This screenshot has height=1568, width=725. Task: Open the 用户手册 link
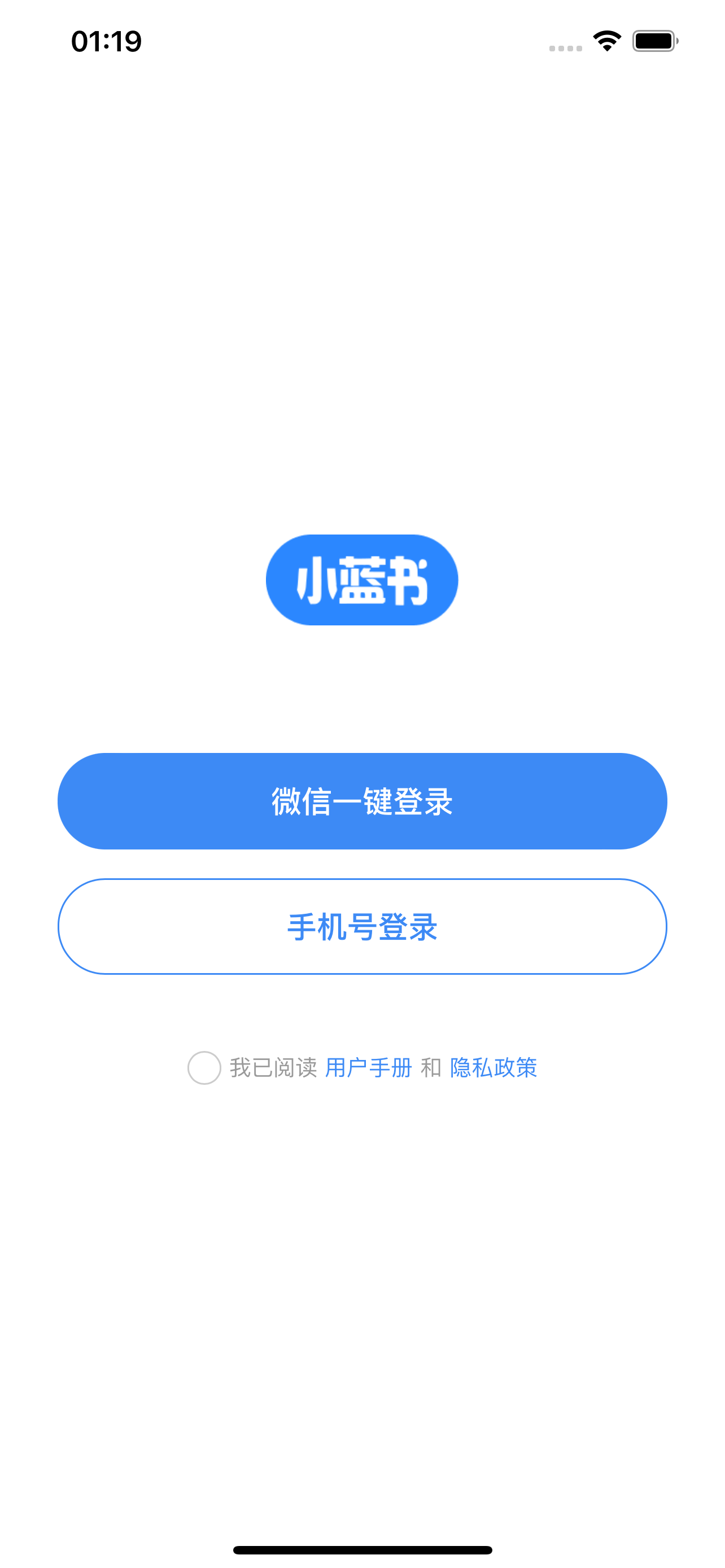point(368,1068)
